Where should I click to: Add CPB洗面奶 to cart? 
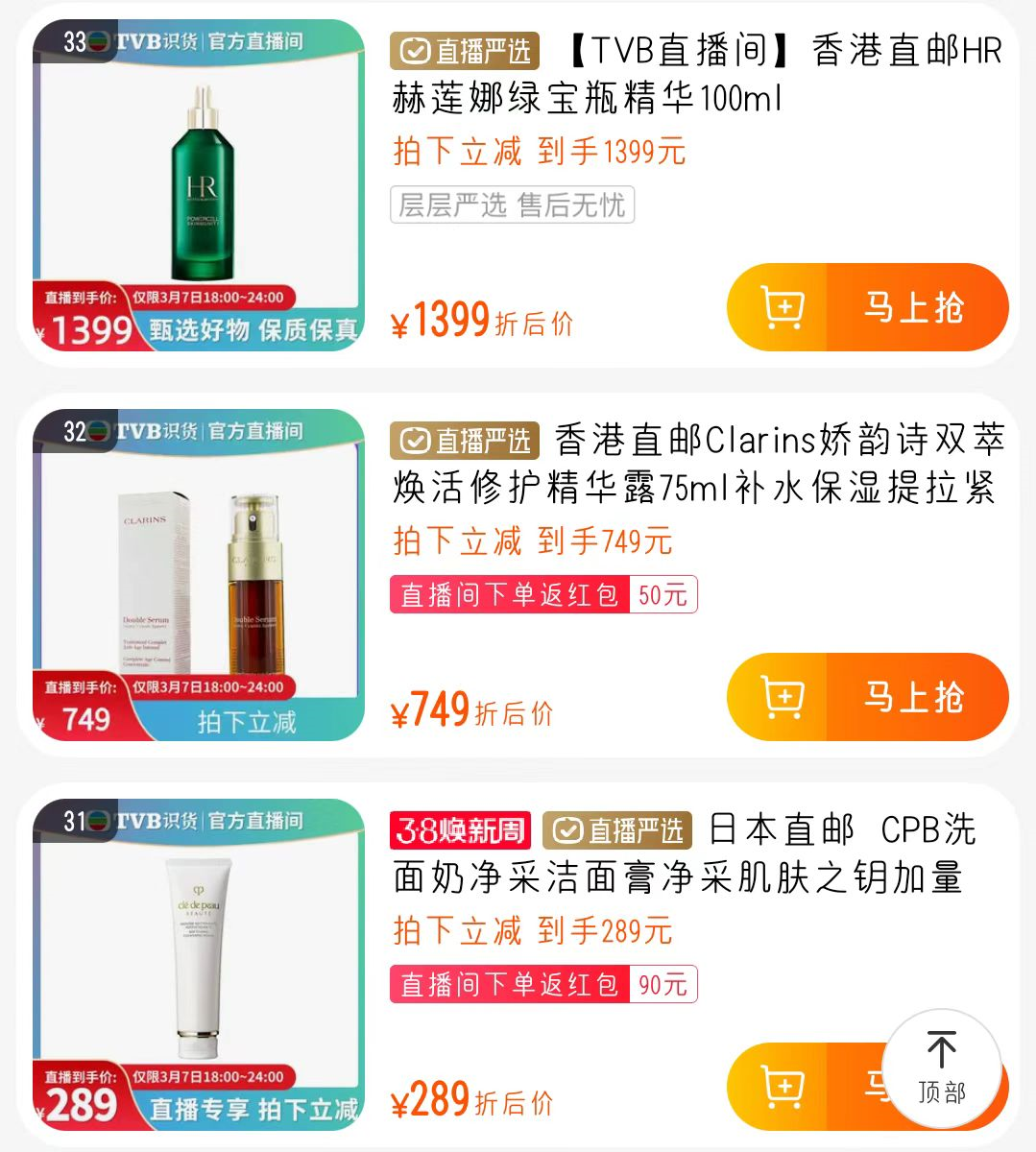click(782, 1087)
